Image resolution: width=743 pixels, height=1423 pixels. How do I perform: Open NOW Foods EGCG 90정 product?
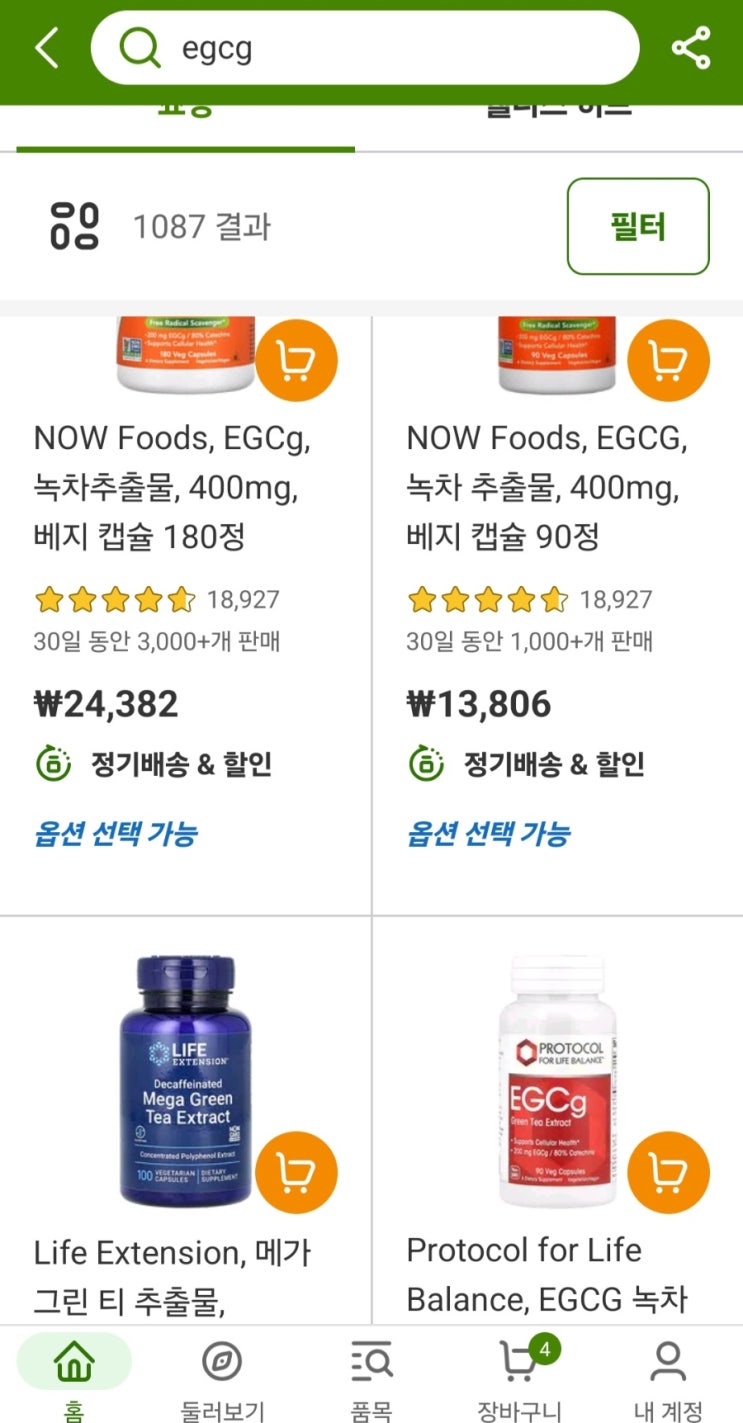point(547,488)
